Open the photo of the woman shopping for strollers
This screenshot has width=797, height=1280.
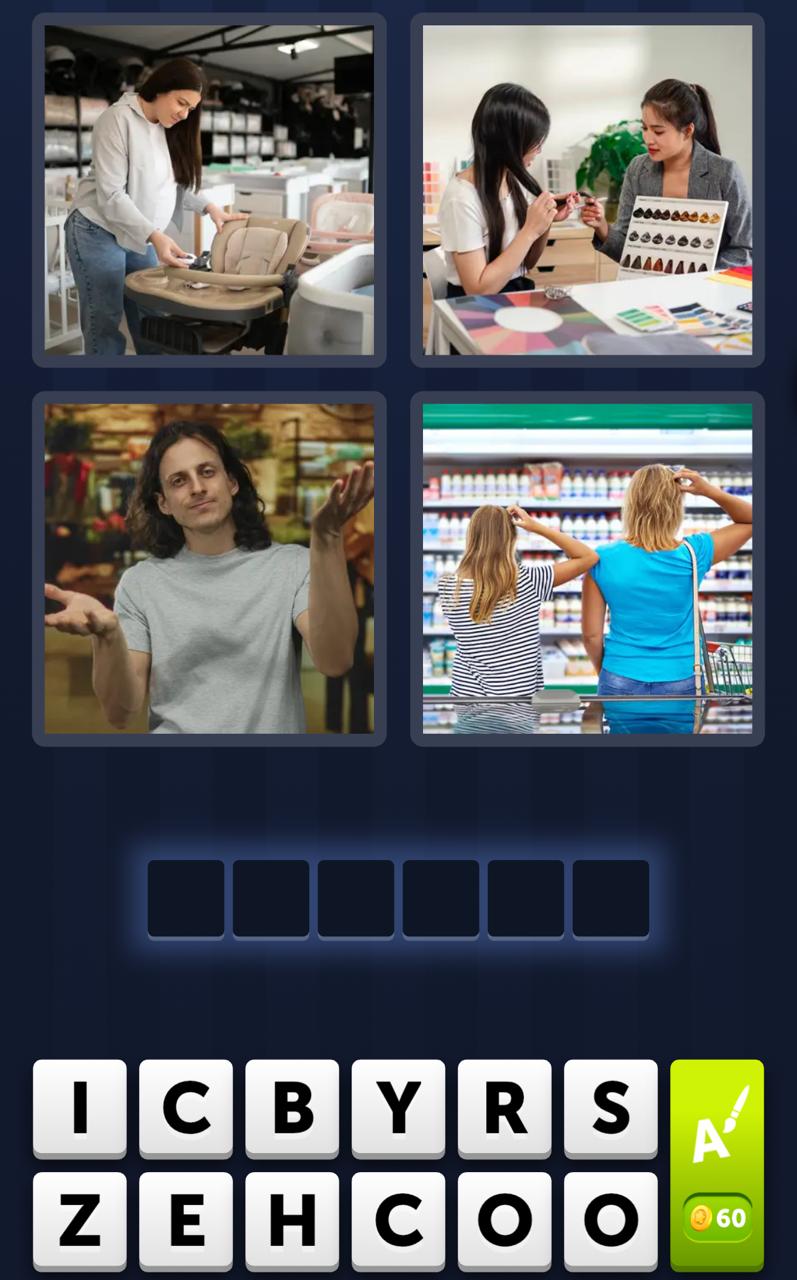tap(209, 188)
